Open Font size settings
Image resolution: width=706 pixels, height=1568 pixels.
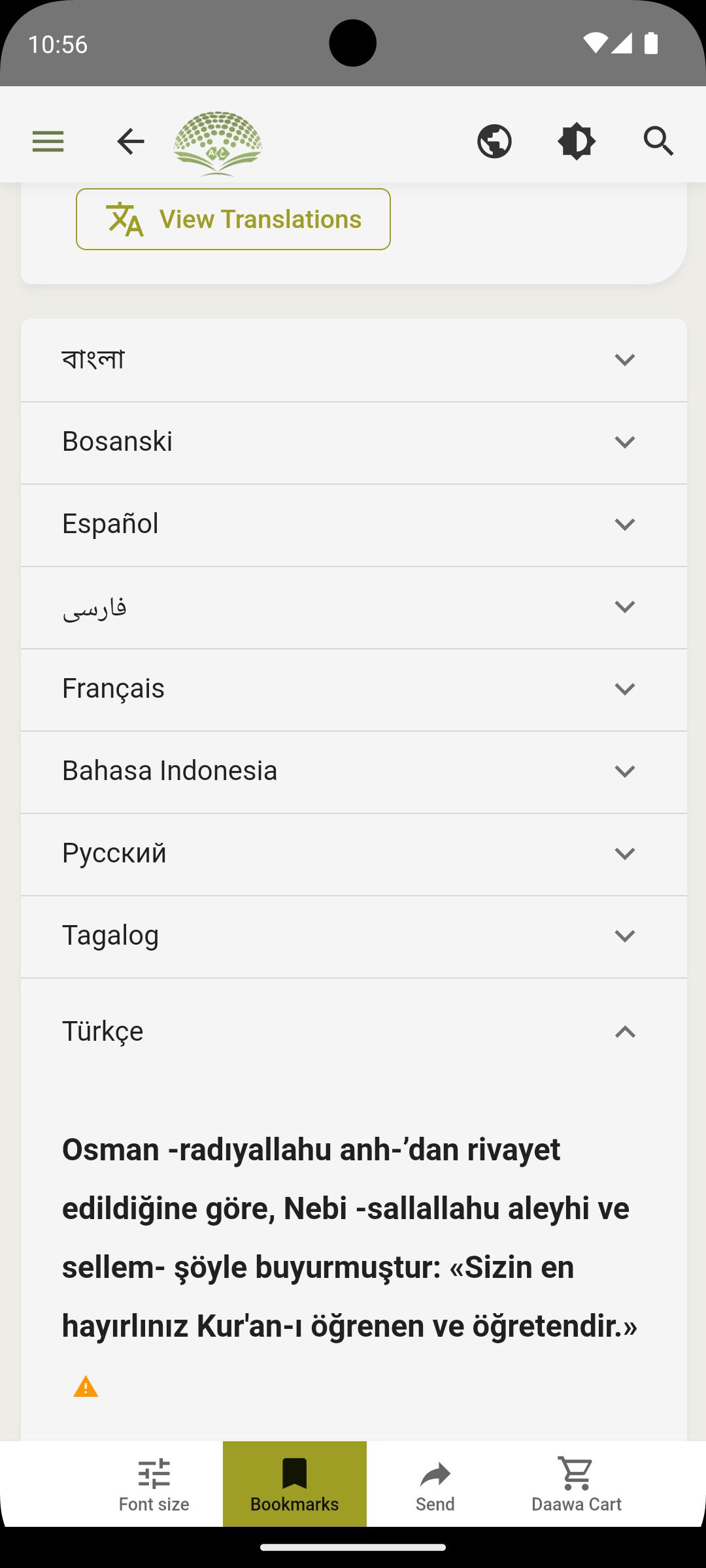pos(154,1484)
